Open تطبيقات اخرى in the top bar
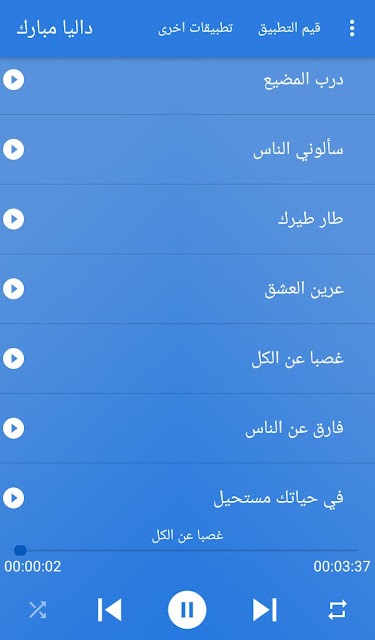The height and width of the screenshot is (640, 375). (x=195, y=29)
